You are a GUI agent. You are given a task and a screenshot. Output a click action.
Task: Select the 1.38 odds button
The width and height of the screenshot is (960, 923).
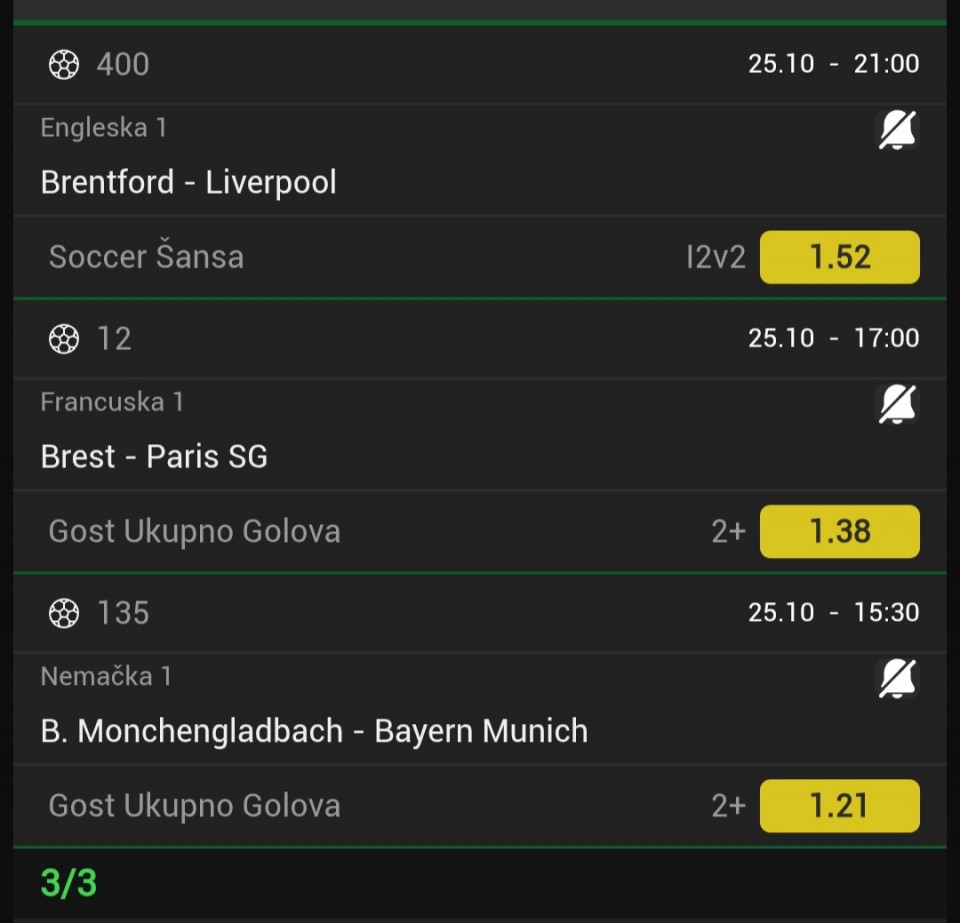point(839,531)
